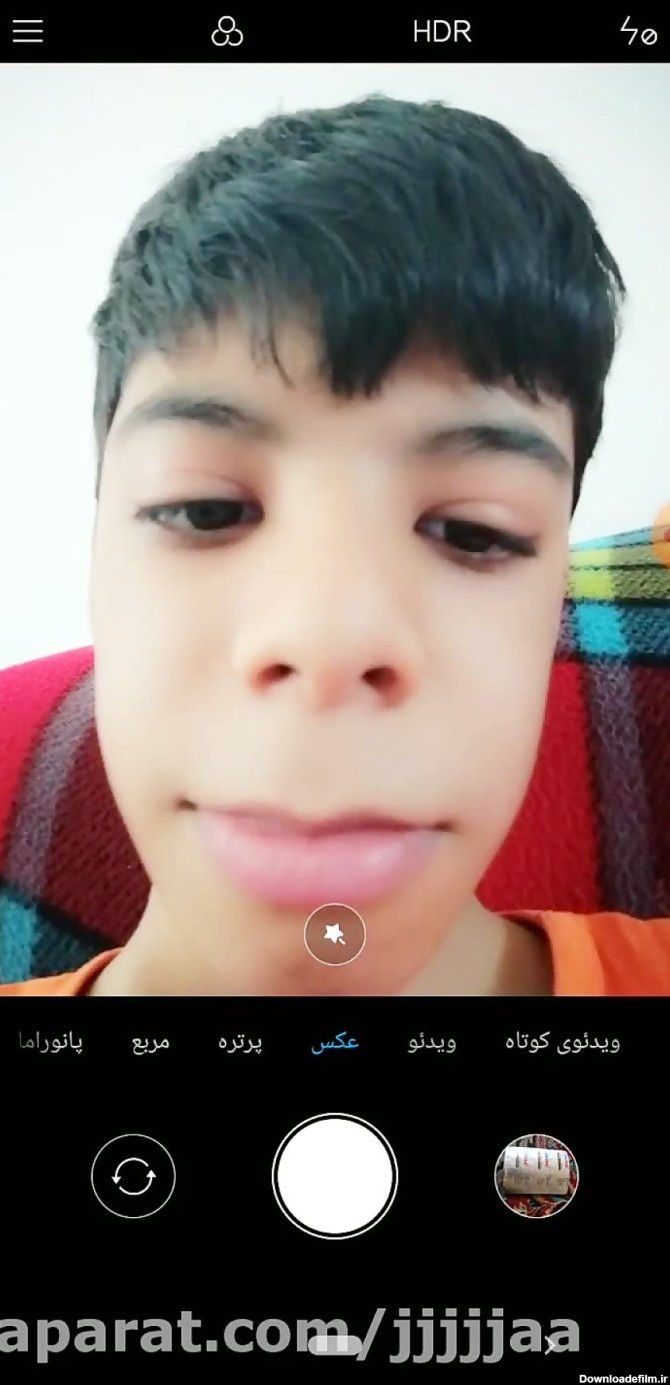Viewport: 670px width, 1385px height.
Task: Select the عکس photo mode
Action: pos(334,1042)
